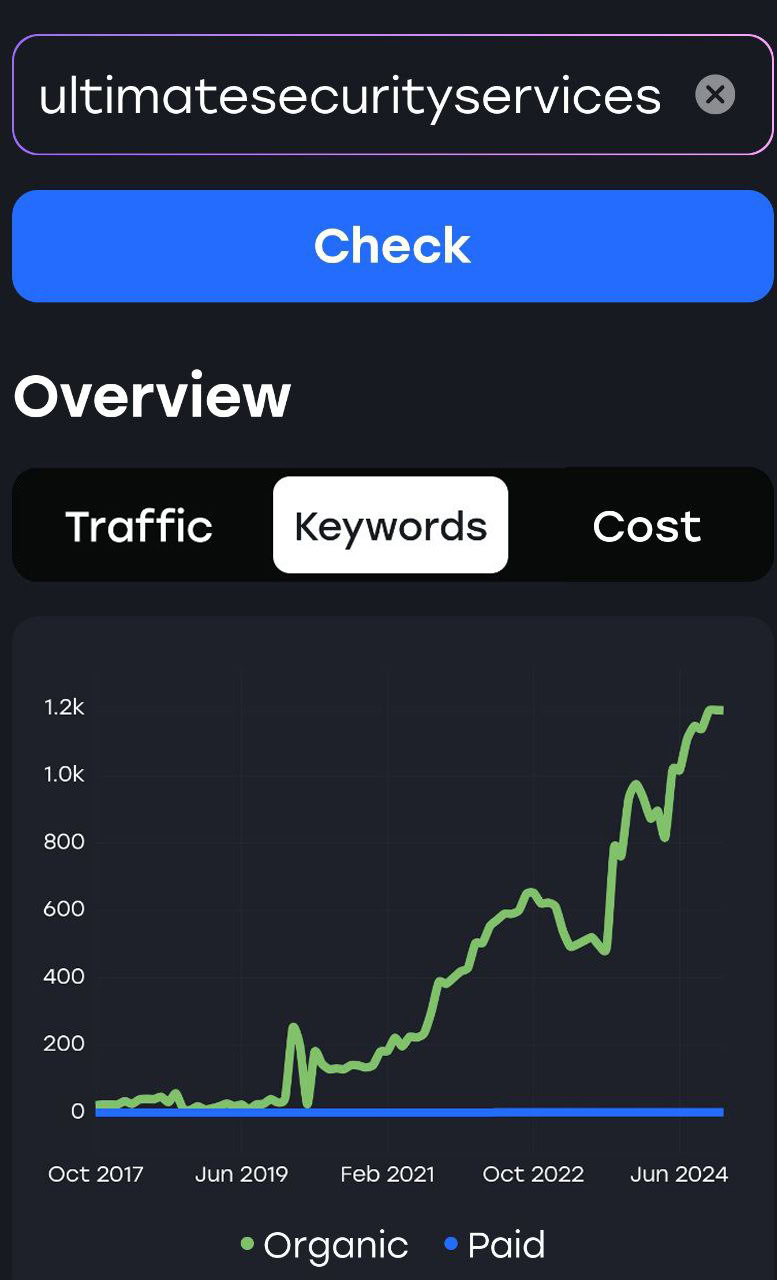This screenshot has width=777, height=1280.
Task: Hit the blue Check button
Action: pyautogui.click(x=392, y=246)
